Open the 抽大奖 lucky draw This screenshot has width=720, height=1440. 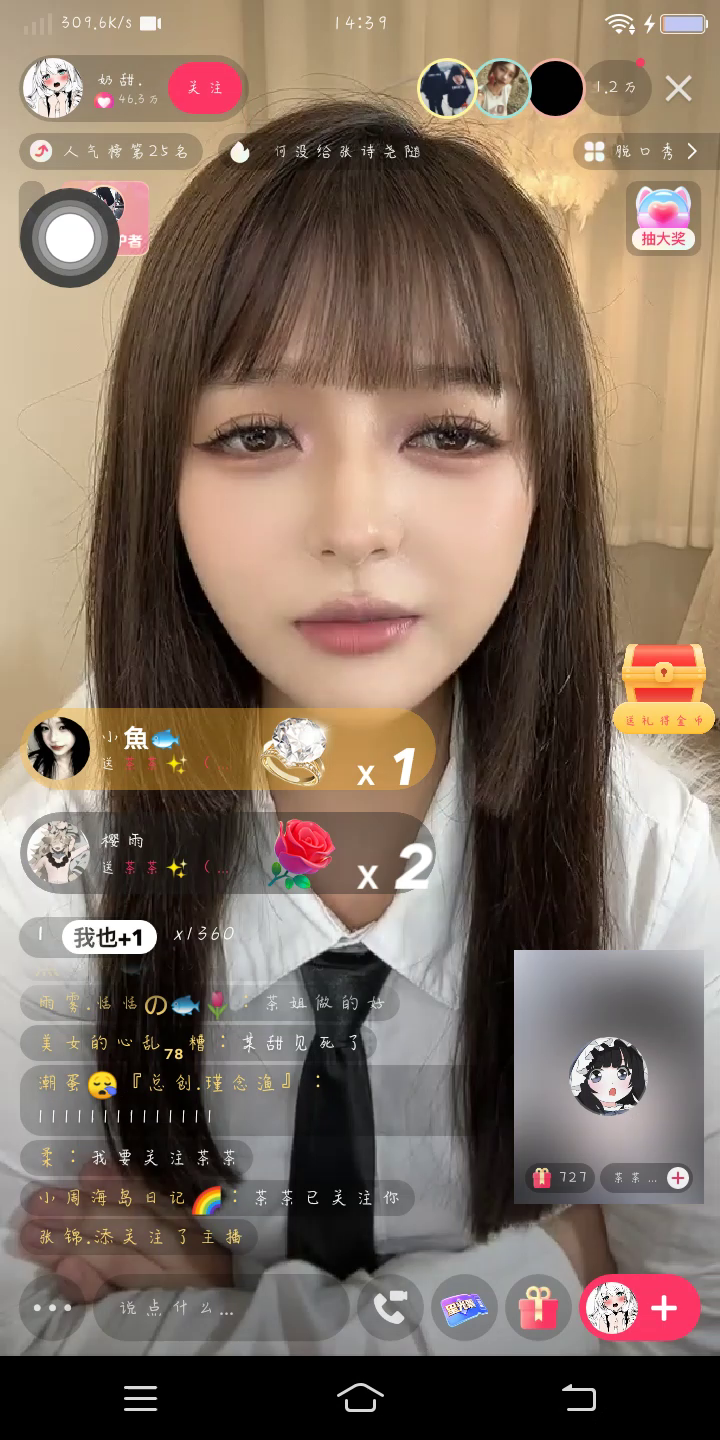(663, 217)
